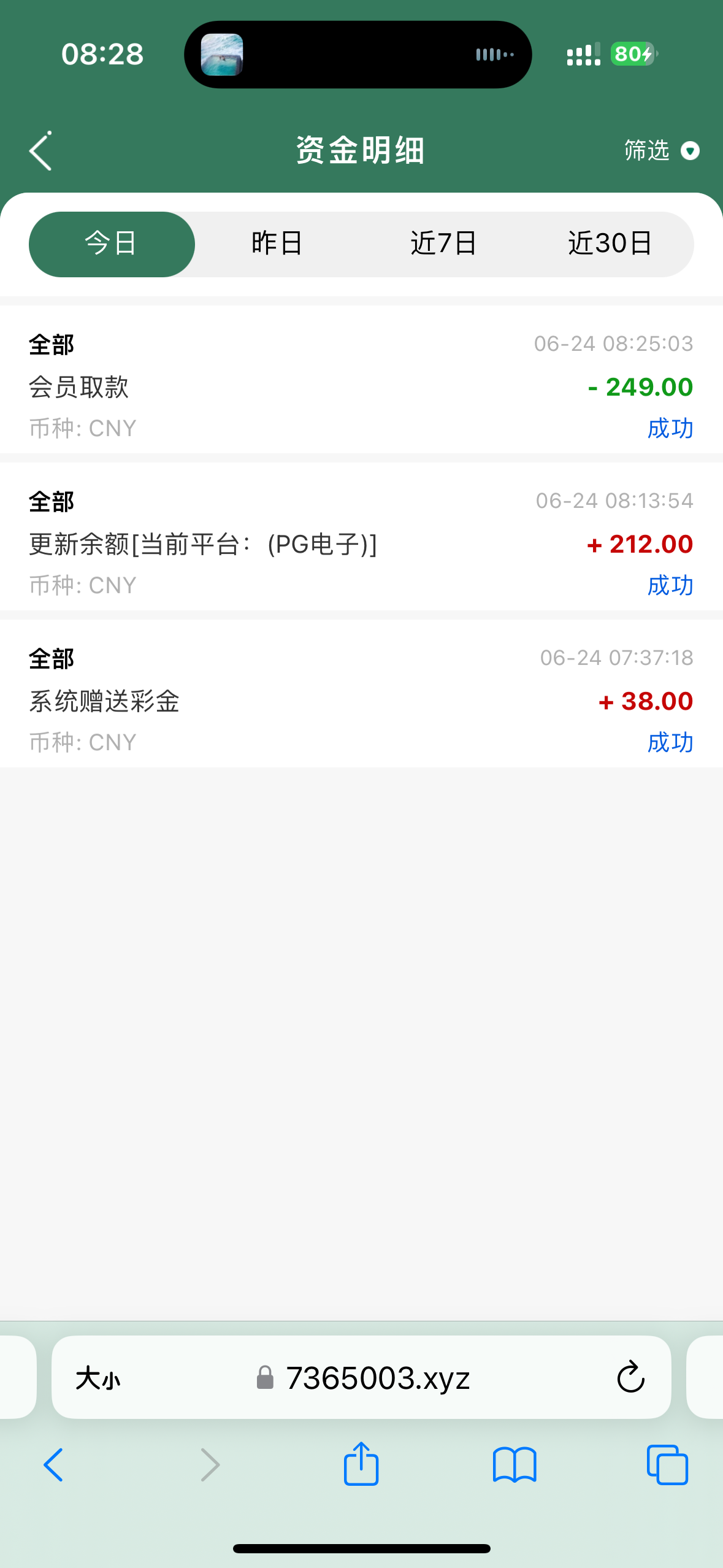
Task: Open Safari page size (大小) settings
Action: pos(98,1378)
